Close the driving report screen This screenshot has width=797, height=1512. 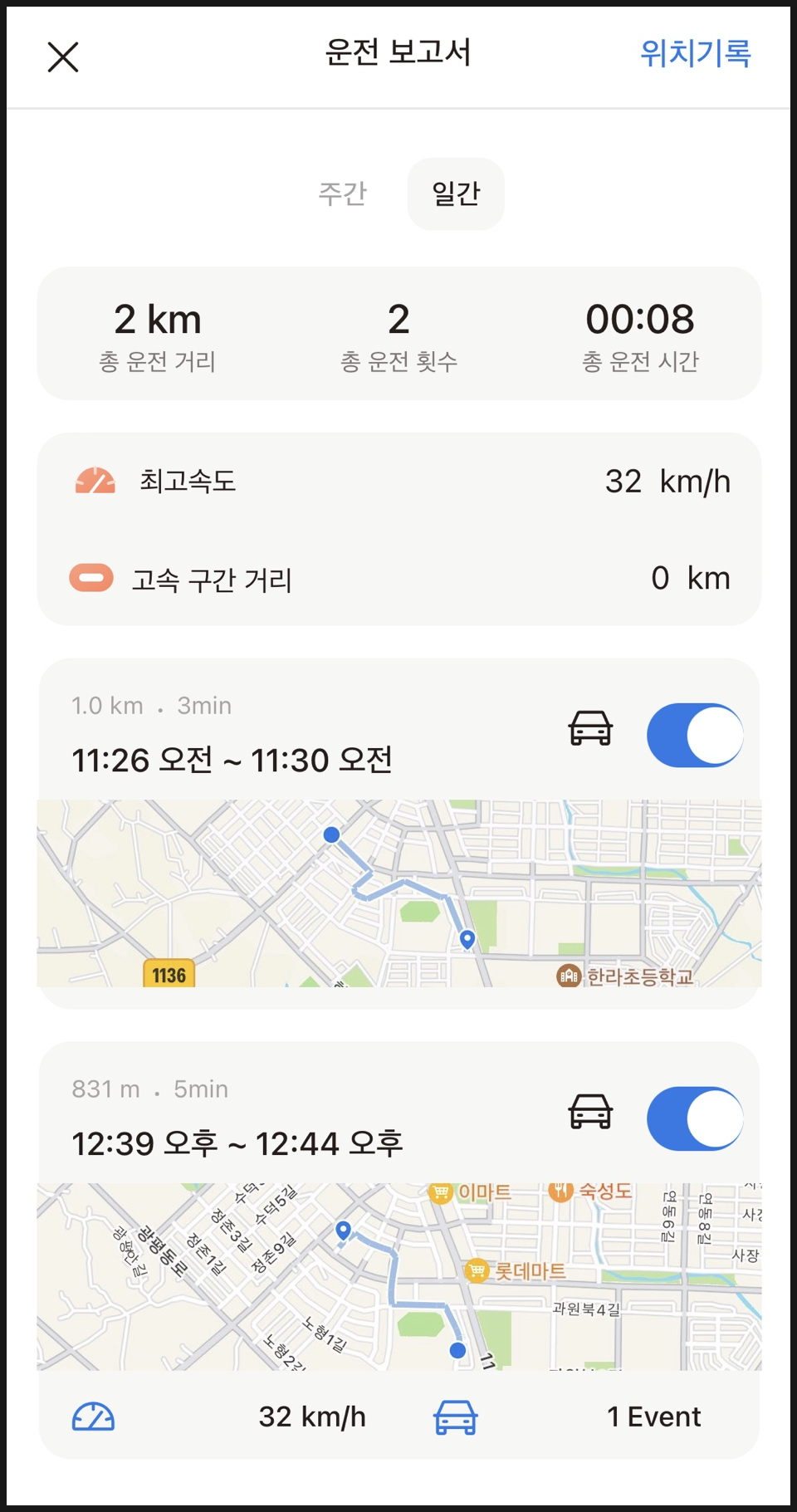point(63,57)
